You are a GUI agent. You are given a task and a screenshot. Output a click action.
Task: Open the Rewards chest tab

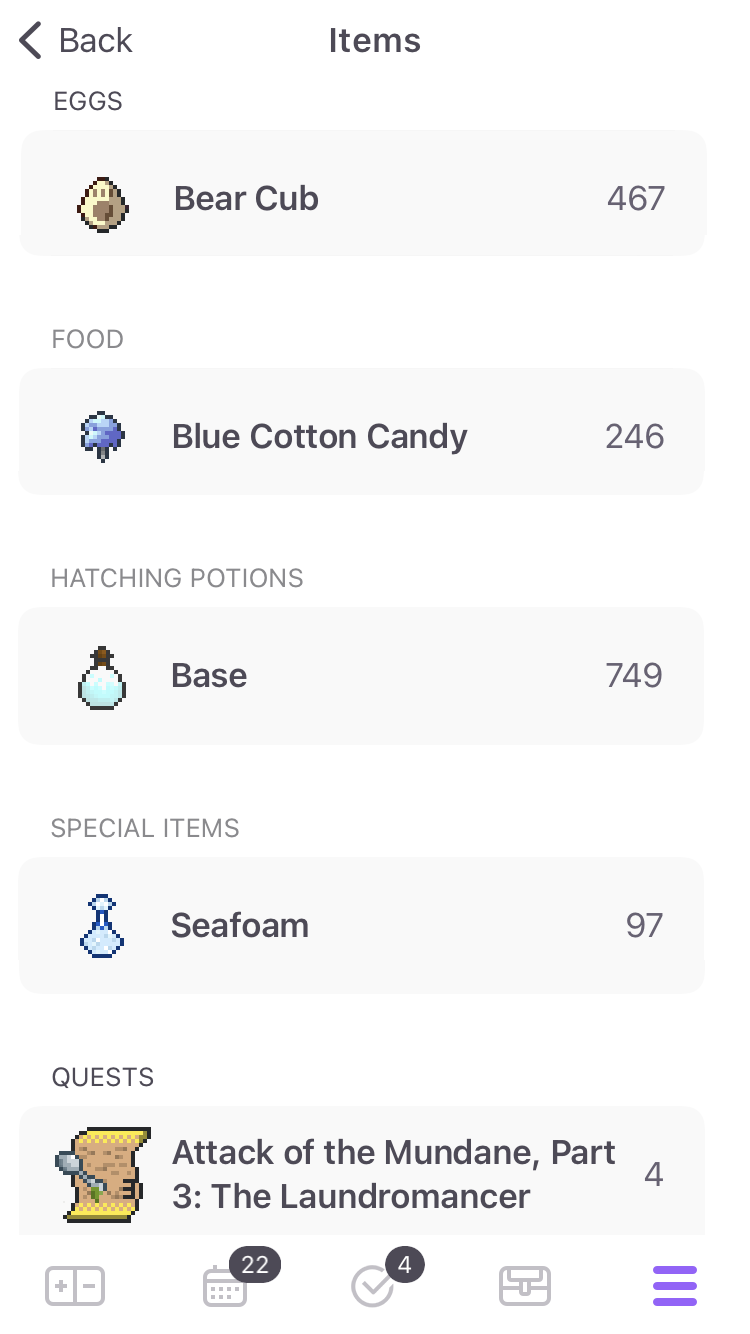coord(525,1286)
